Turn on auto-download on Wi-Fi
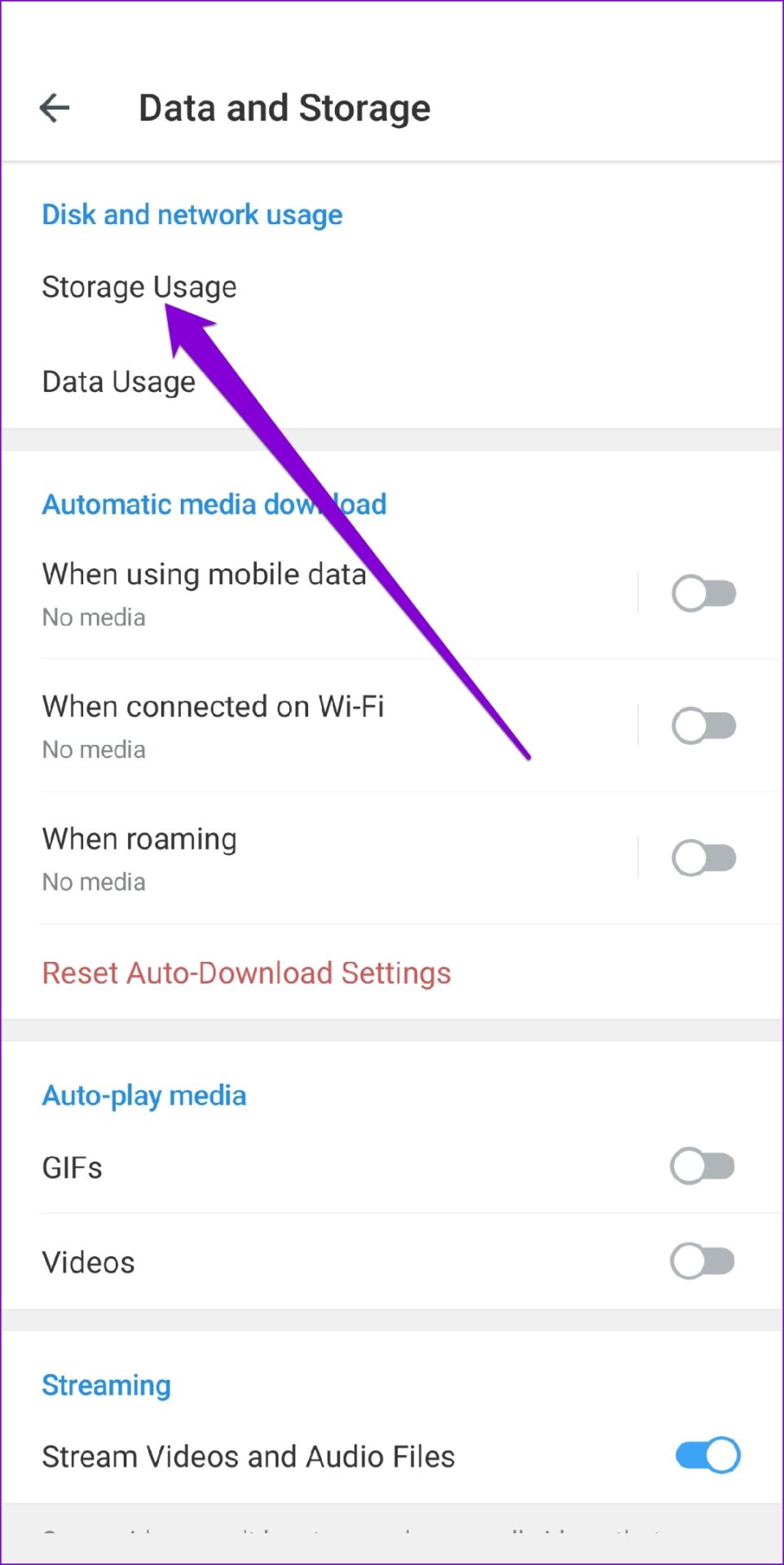Screen dimensions: 784x1565 click(x=703, y=725)
